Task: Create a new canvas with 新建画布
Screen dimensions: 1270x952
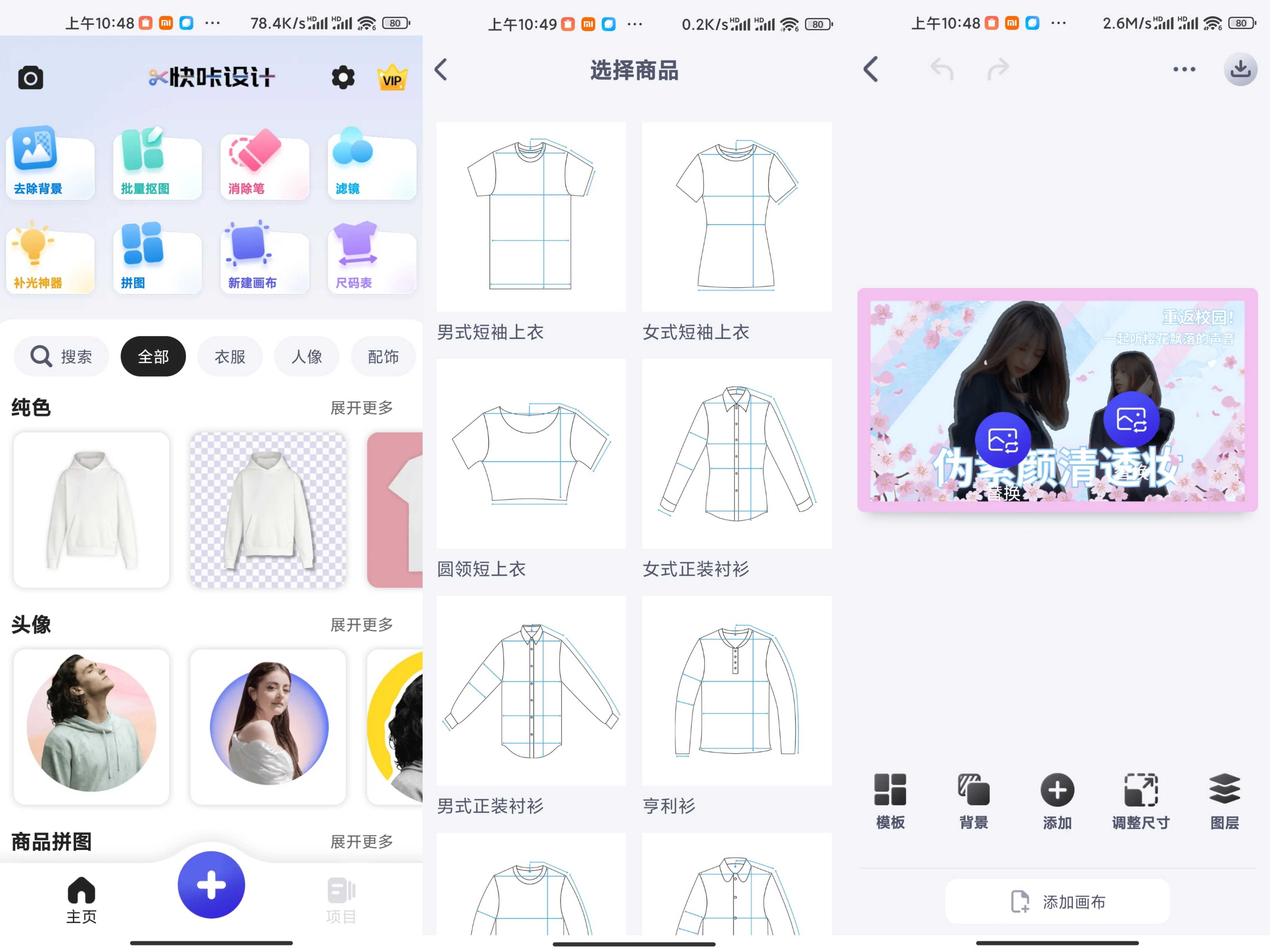Action: [264, 259]
